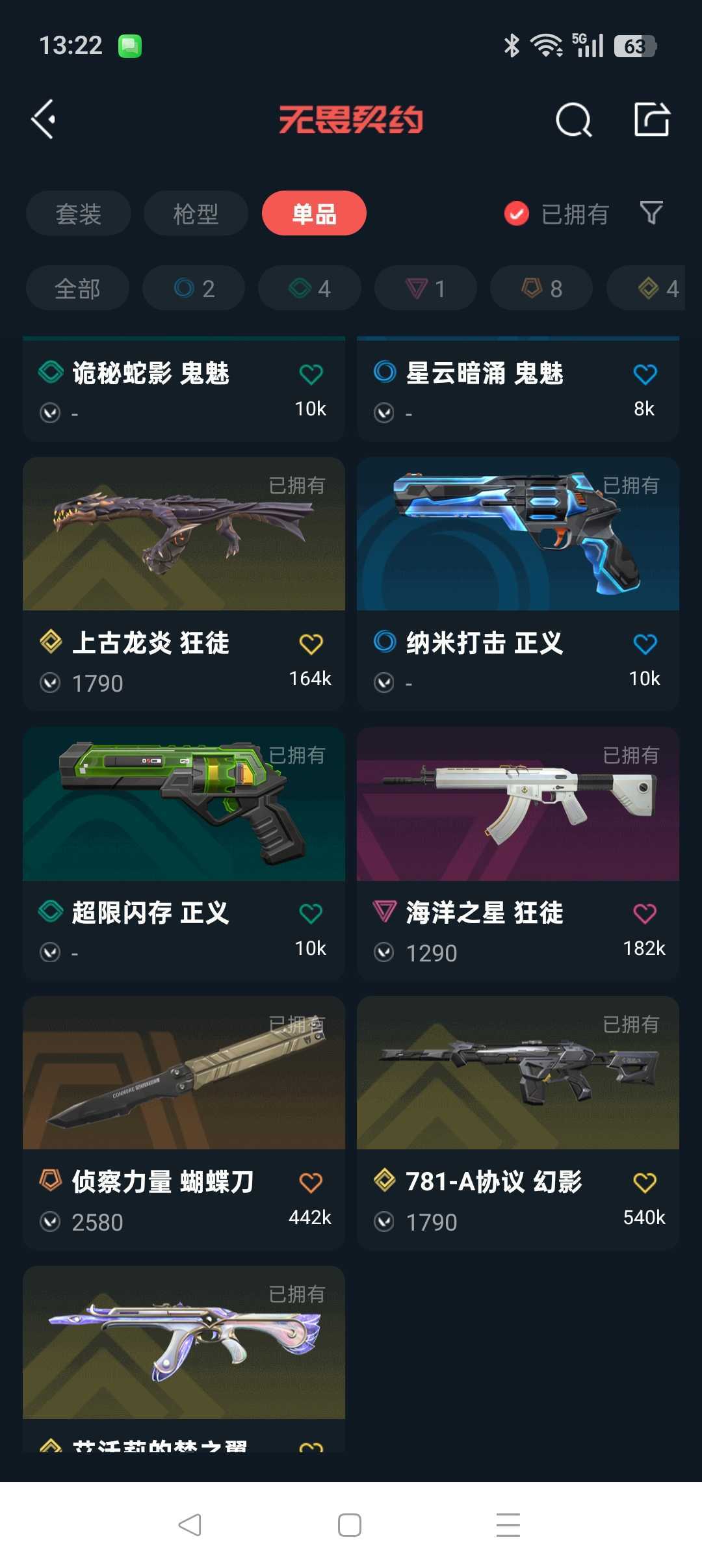
Task: Switch to the 枪型 tab
Action: (196, 214)
